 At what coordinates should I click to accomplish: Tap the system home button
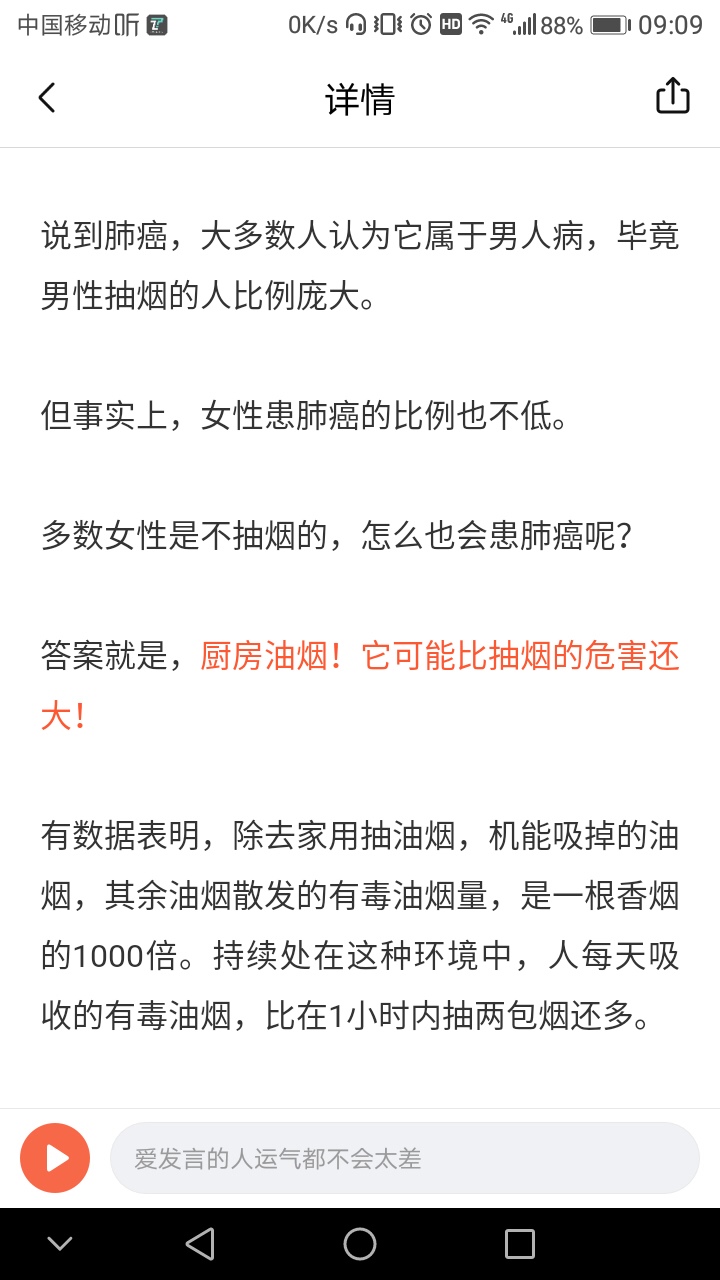pyautogui.click(x=360, y=1244)
